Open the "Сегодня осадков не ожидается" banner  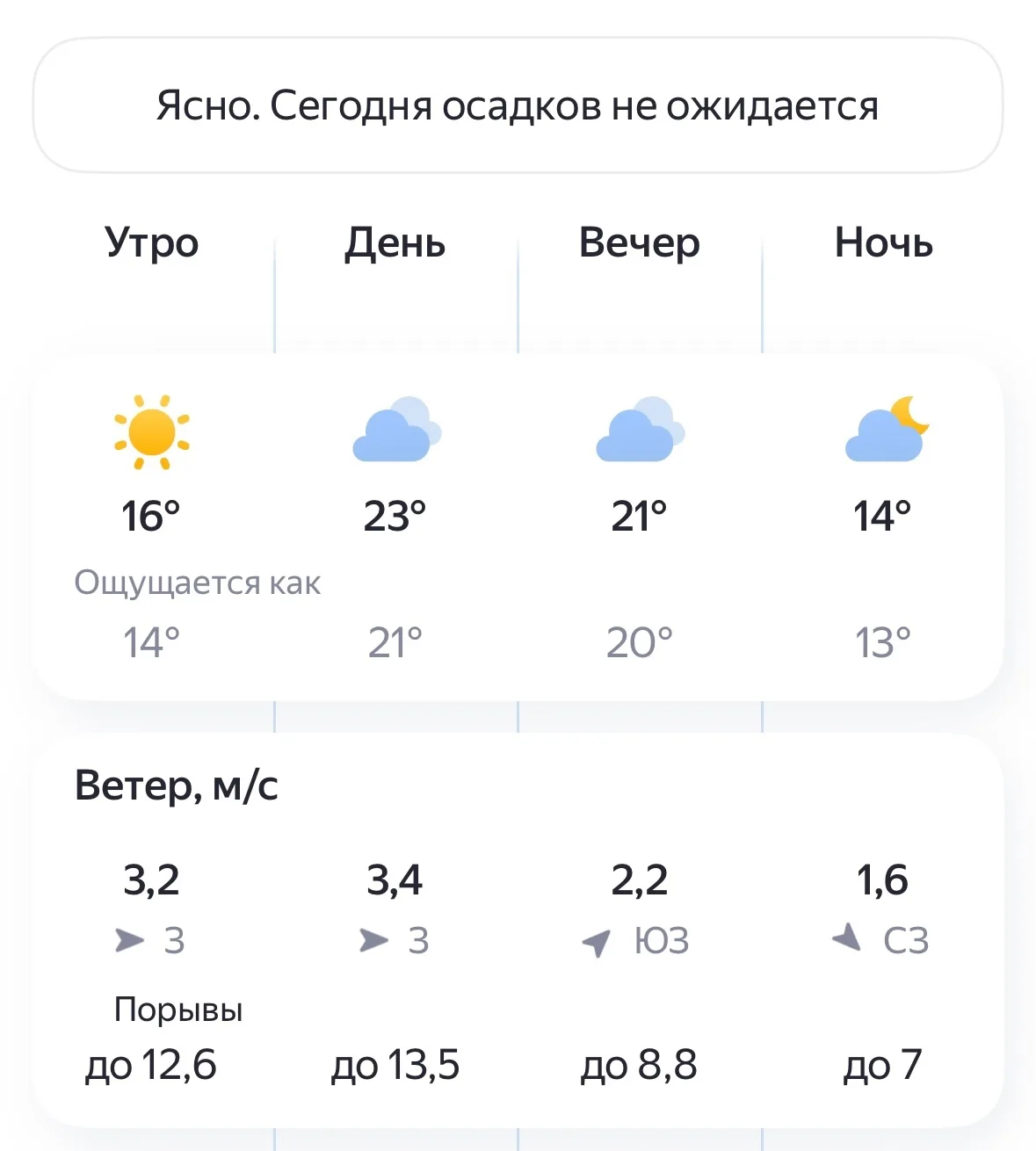(x=518, y=105)
